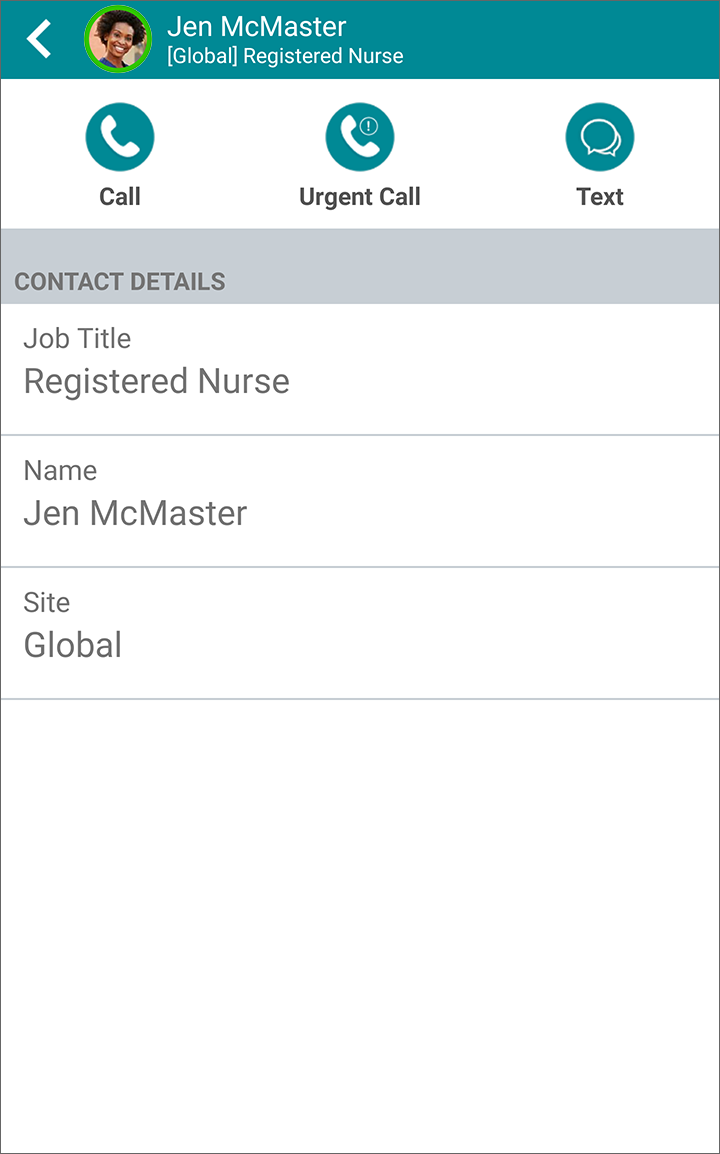Select the Text label under the chat icon
The height and width of the screenshot is (1154, 720).
pos(600,196)
